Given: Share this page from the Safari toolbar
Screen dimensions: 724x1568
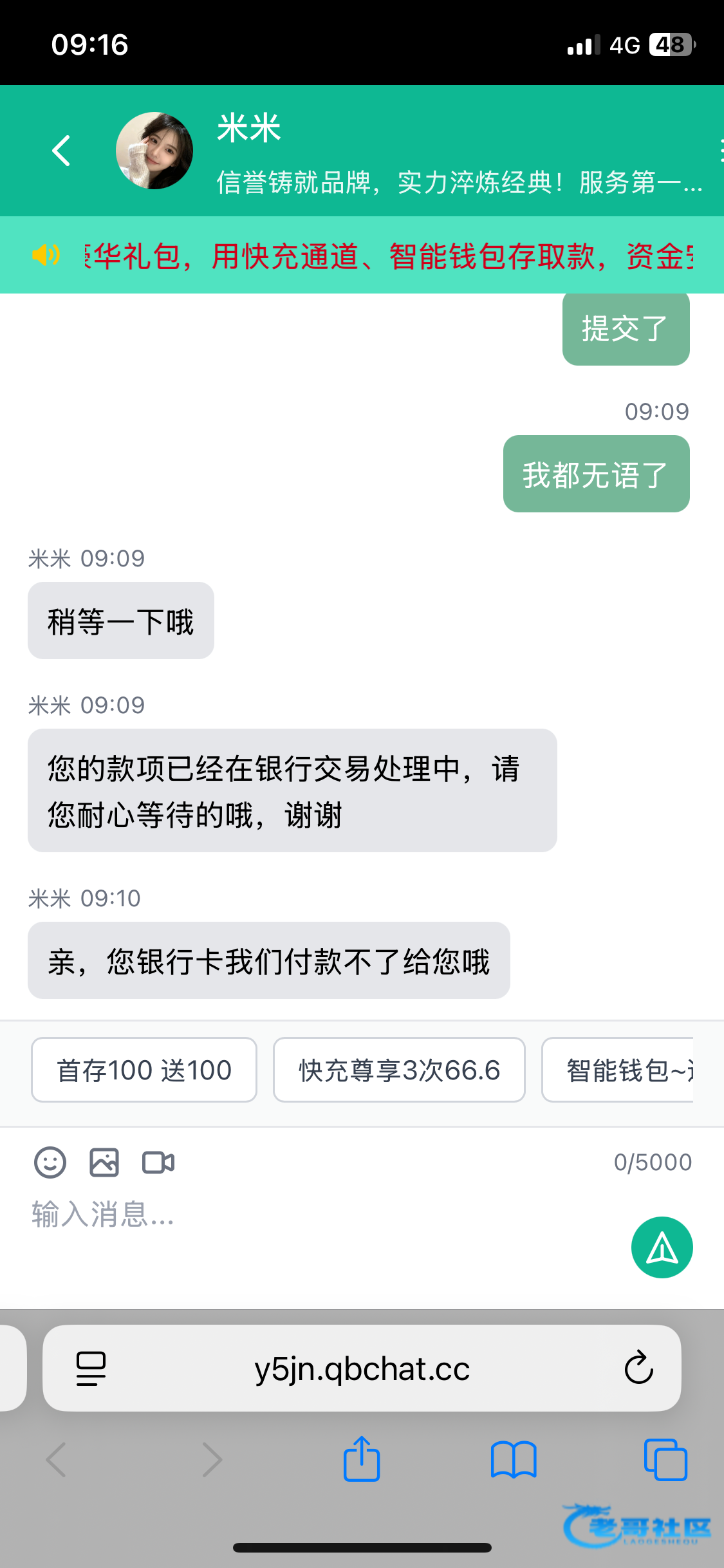Looking at the screenshot, I should pyautogui.click(x=362, y=1459).
